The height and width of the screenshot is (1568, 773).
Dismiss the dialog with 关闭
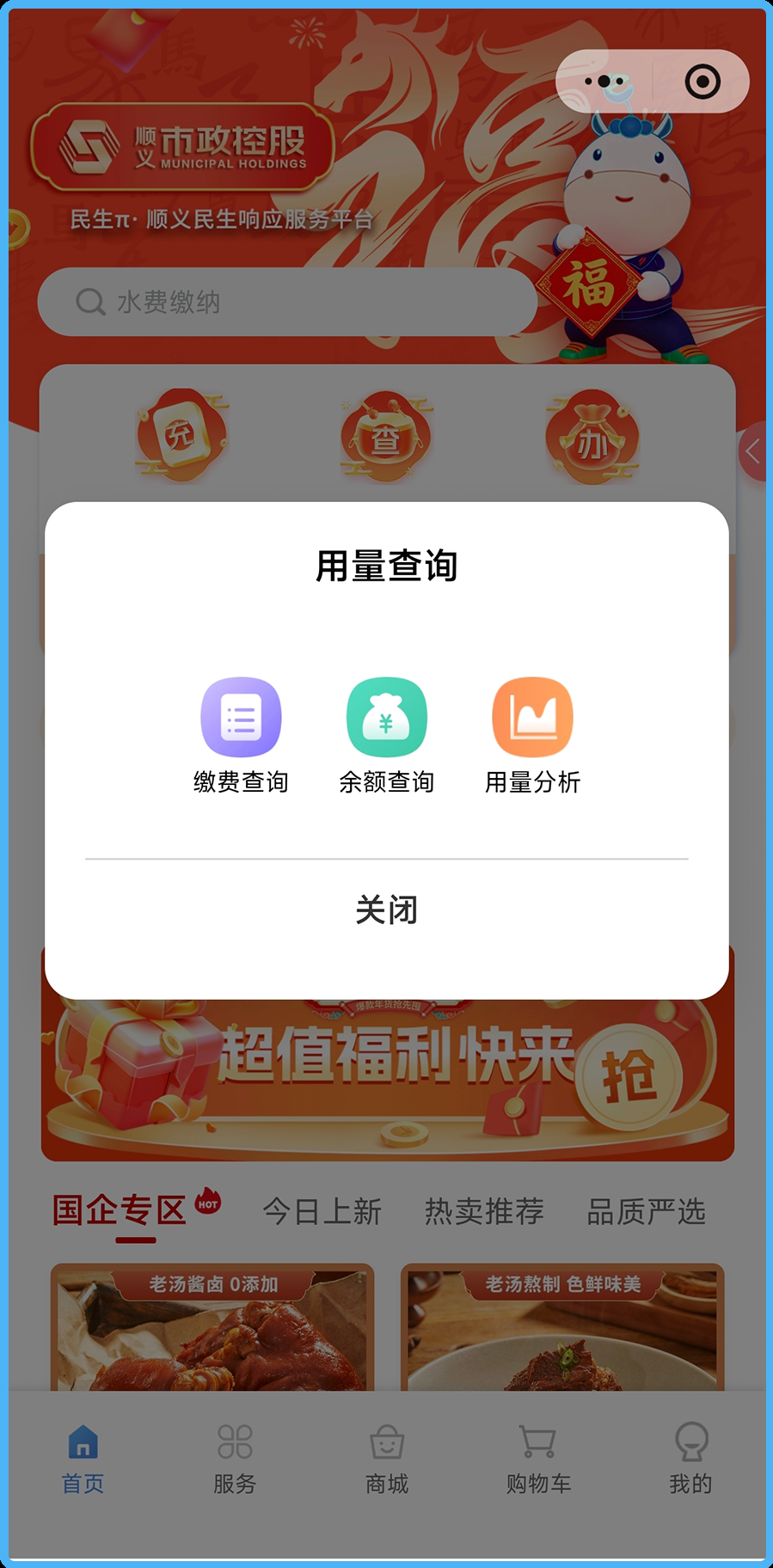(x=386, y=910)
